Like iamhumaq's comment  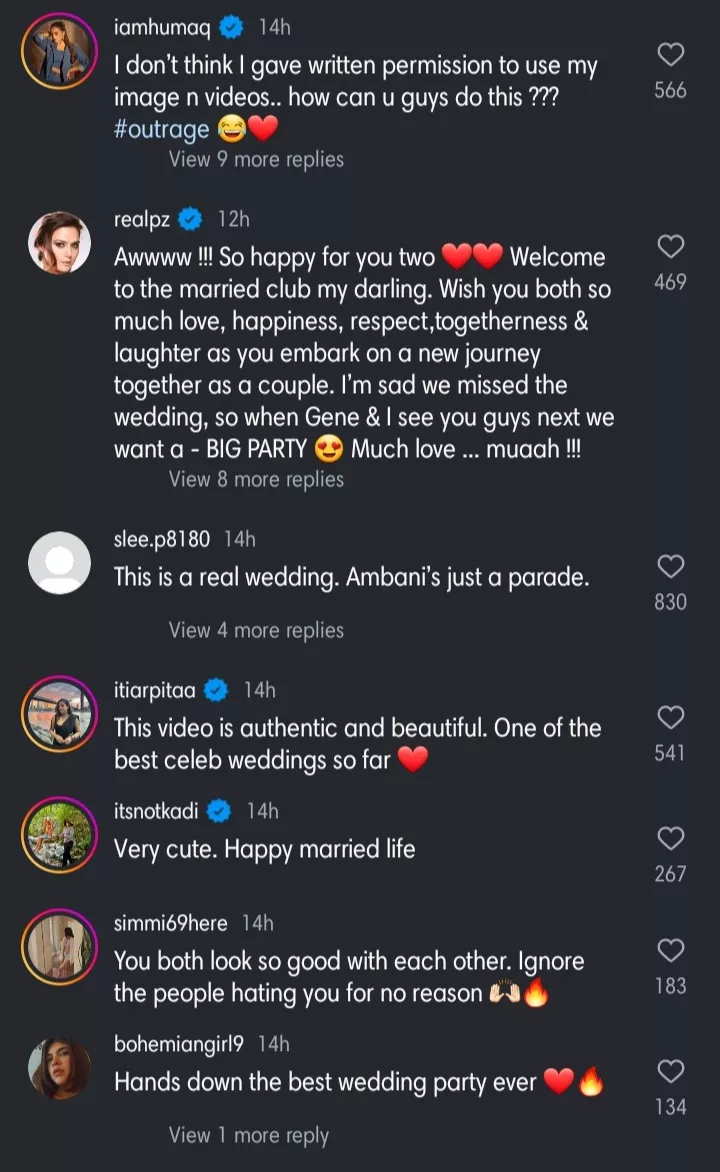point(670,55)
